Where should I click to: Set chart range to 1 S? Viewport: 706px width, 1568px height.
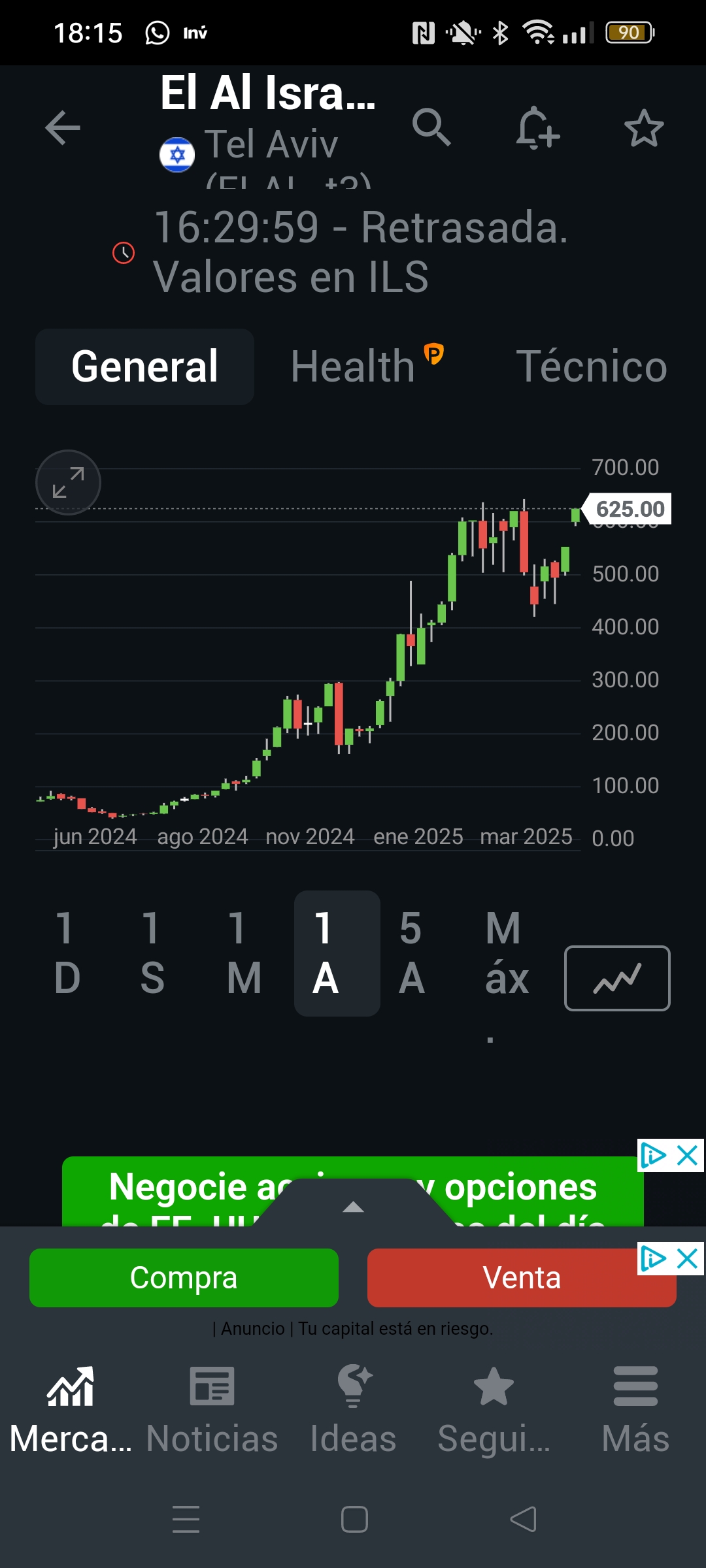pos(152,953)
